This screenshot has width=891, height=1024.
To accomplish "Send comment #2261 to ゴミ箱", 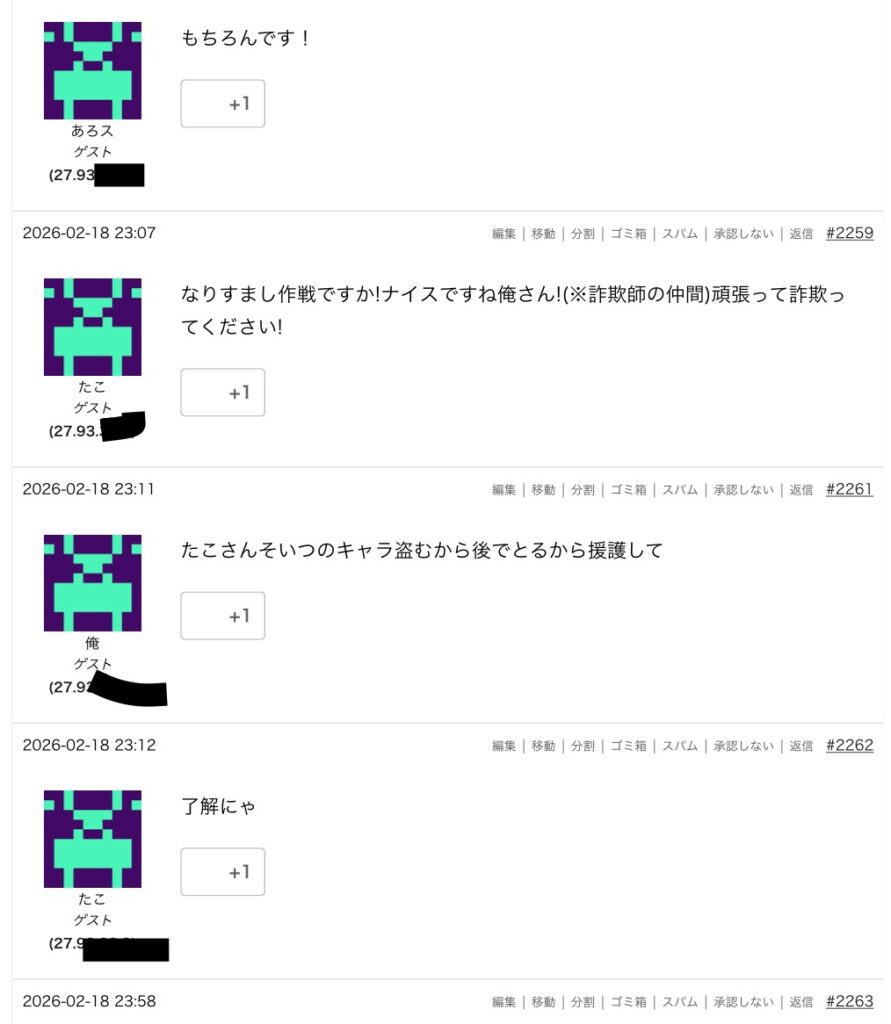I will (629, 490).
